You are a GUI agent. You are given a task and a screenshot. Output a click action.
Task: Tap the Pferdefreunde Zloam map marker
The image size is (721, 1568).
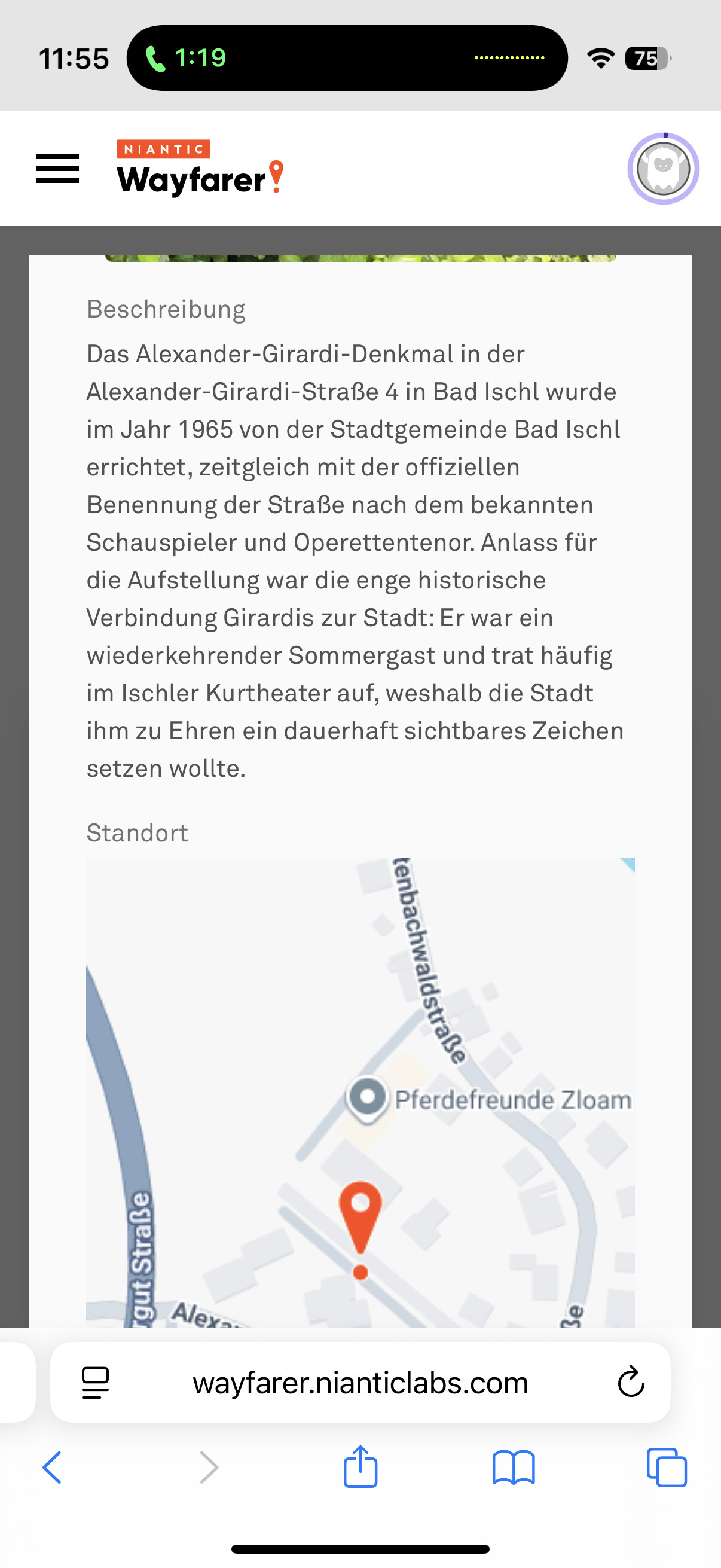click(x=367, y=1099)
